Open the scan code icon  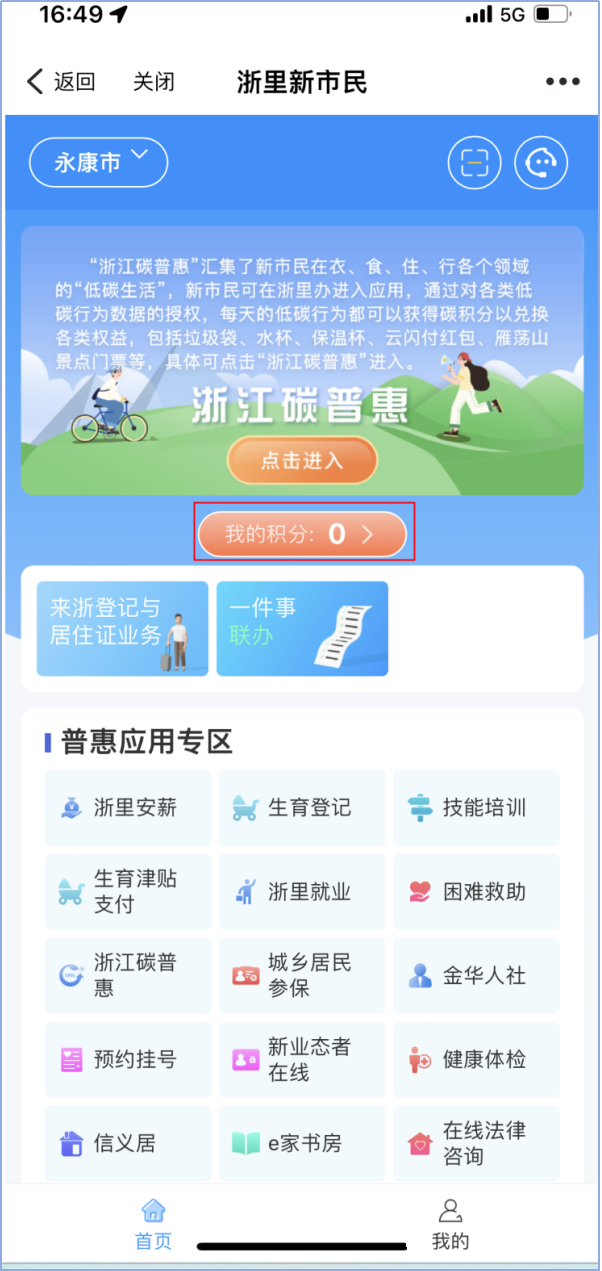pos(473,163)
